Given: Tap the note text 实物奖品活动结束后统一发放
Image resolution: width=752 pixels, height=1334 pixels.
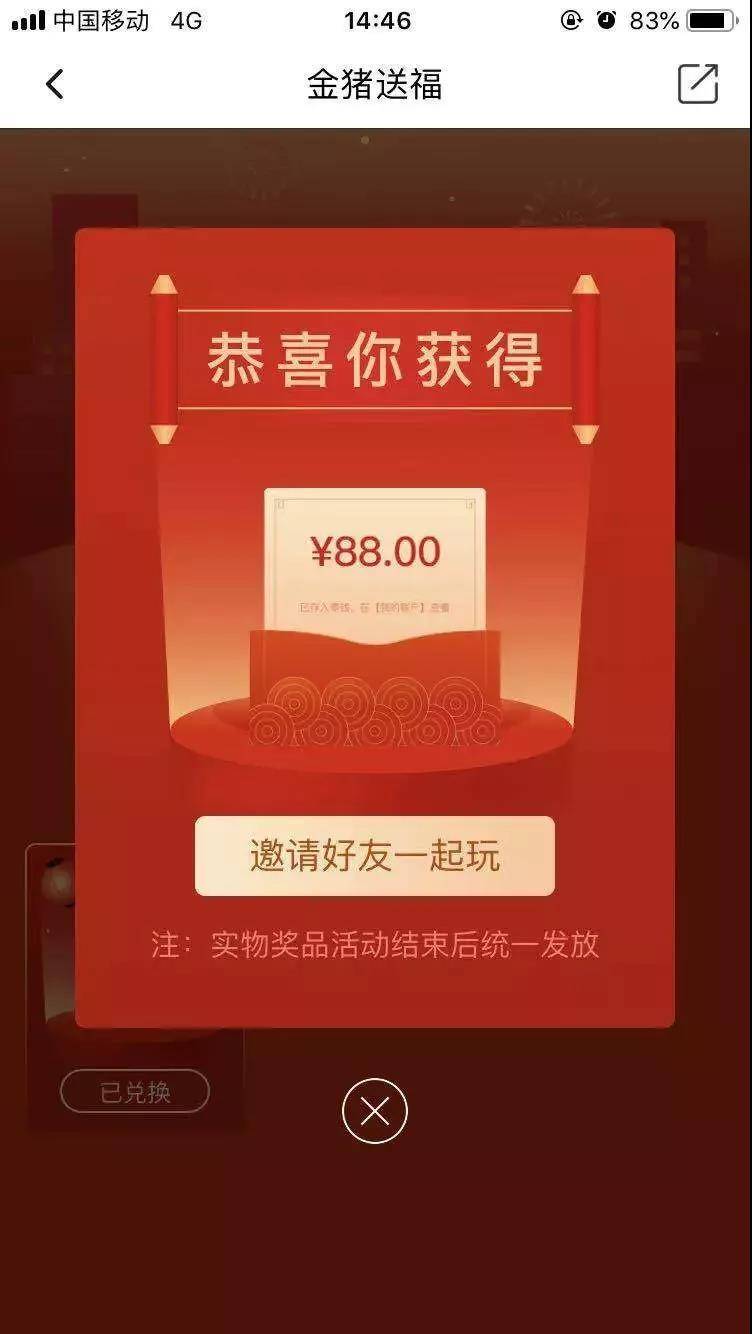Looking at the screenshot, I should [403, 946].
